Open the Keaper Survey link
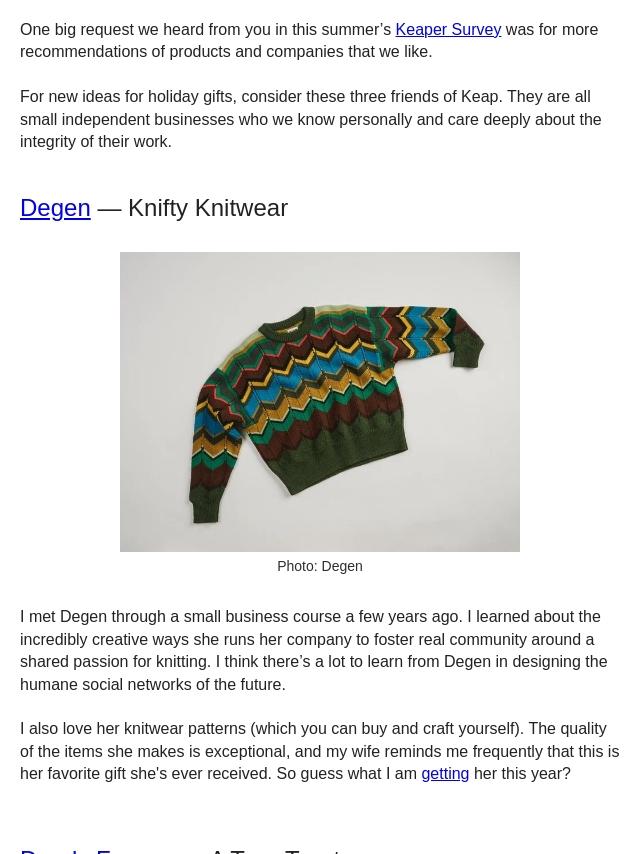 click(448, 29)
